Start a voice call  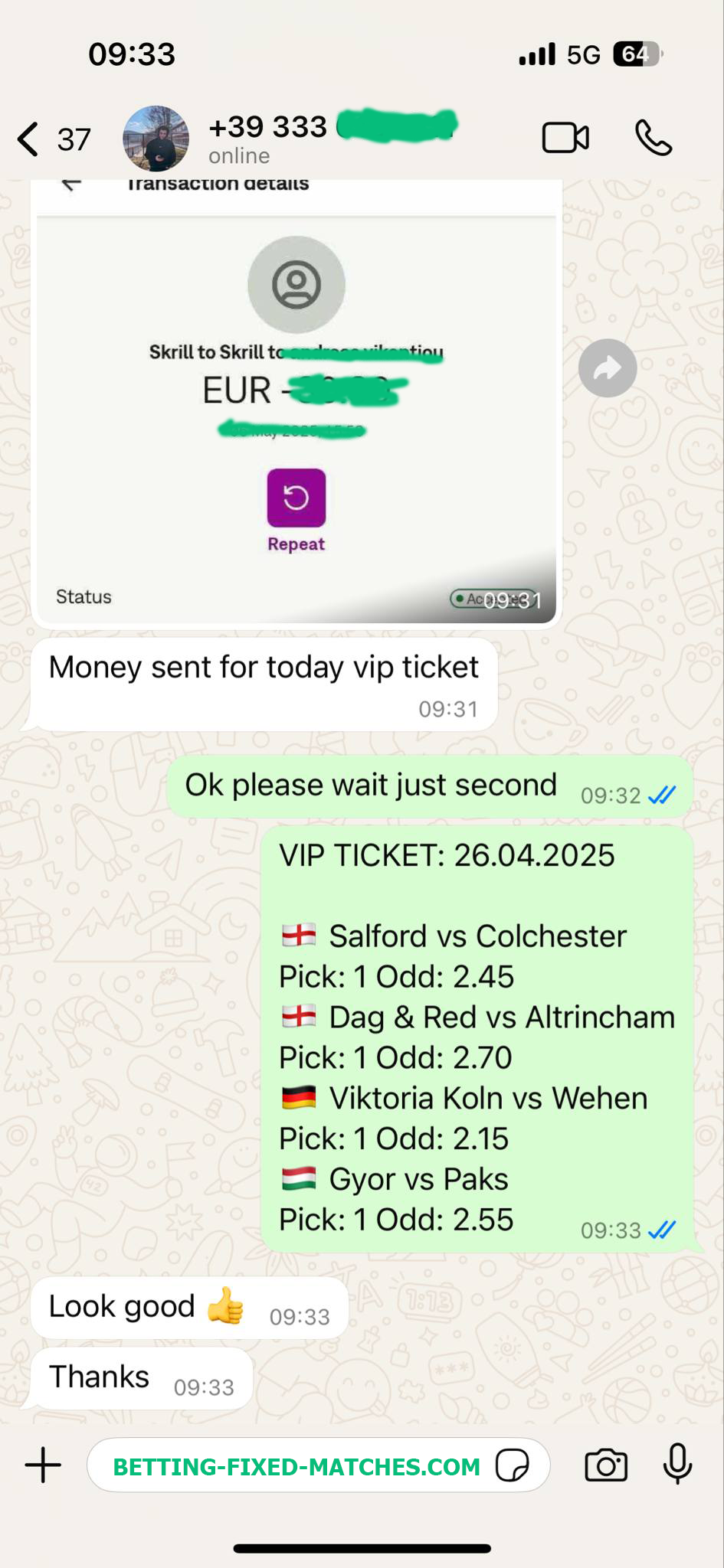pos(654,139)
